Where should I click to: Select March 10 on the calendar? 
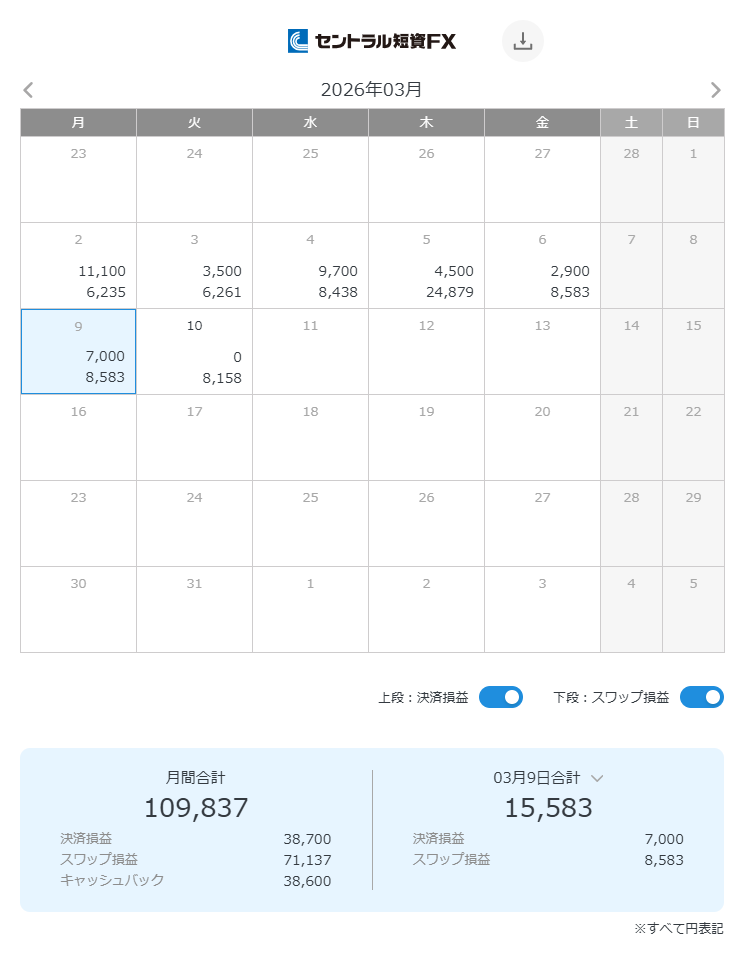[x=194, y=351]
